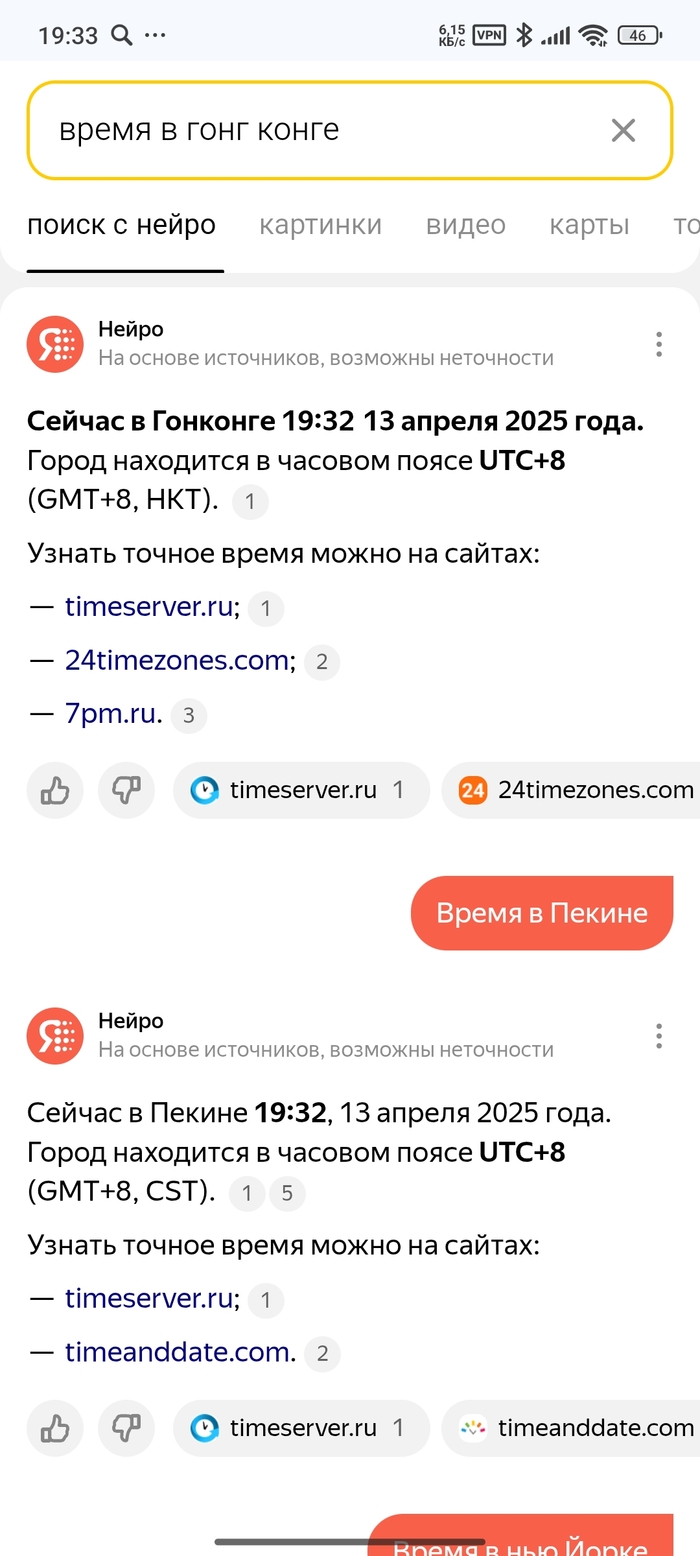
Task: Tap the 'Время в Пекине' suggestion button
Action: click(541, 913)
